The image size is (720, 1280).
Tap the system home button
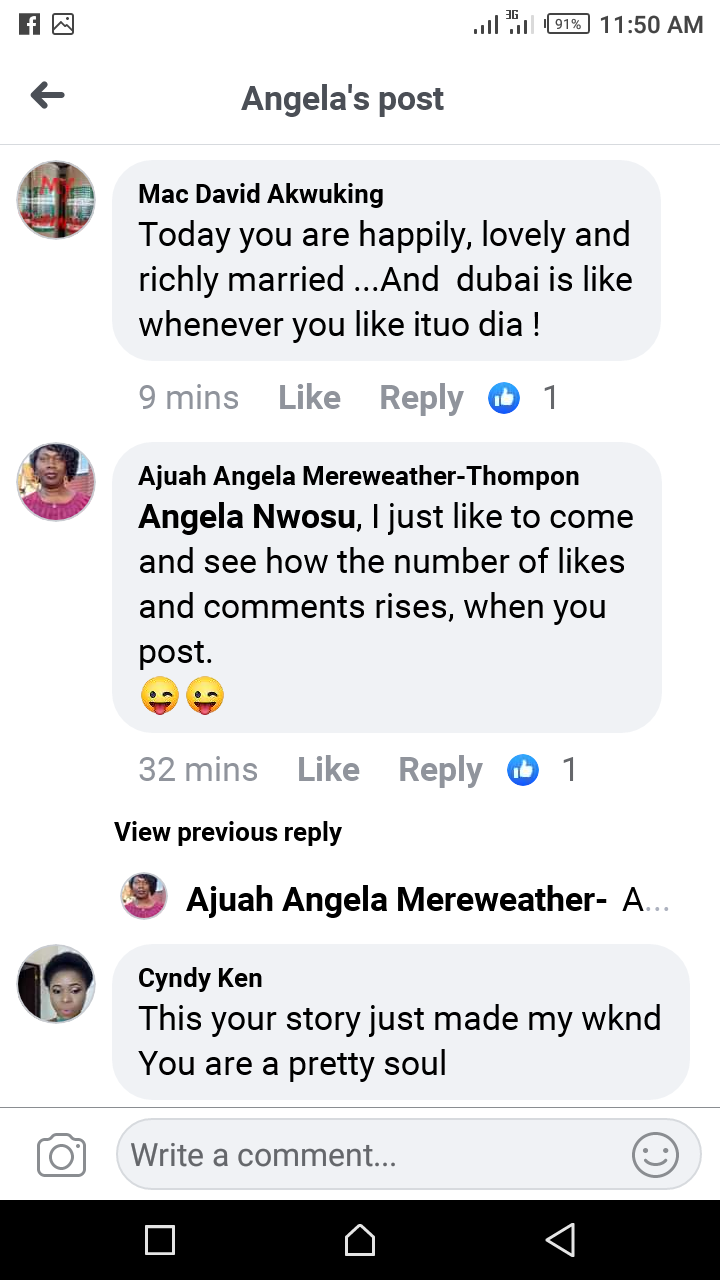click(x=360, y=1240)
